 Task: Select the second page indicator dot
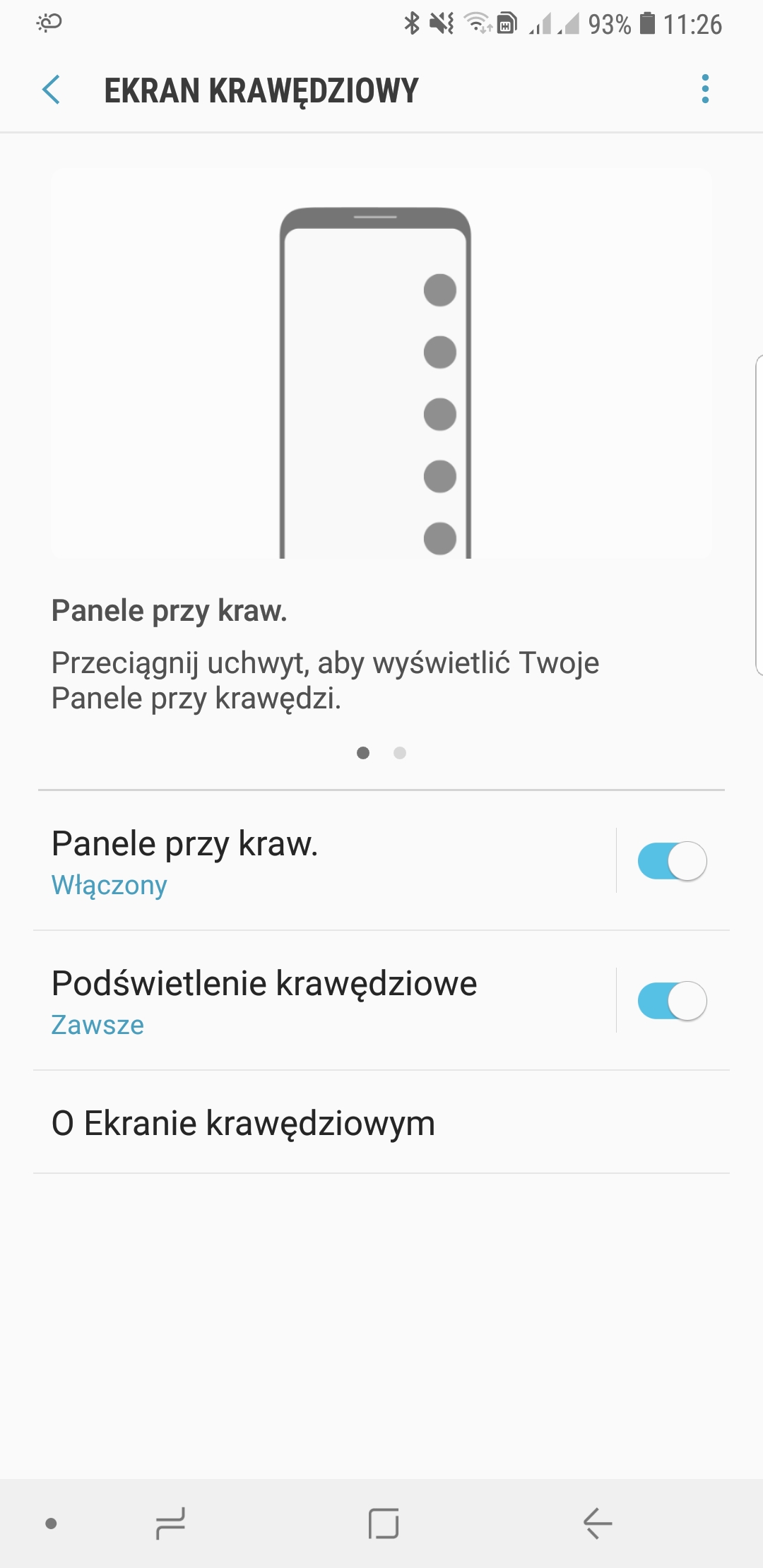[400, 753]
